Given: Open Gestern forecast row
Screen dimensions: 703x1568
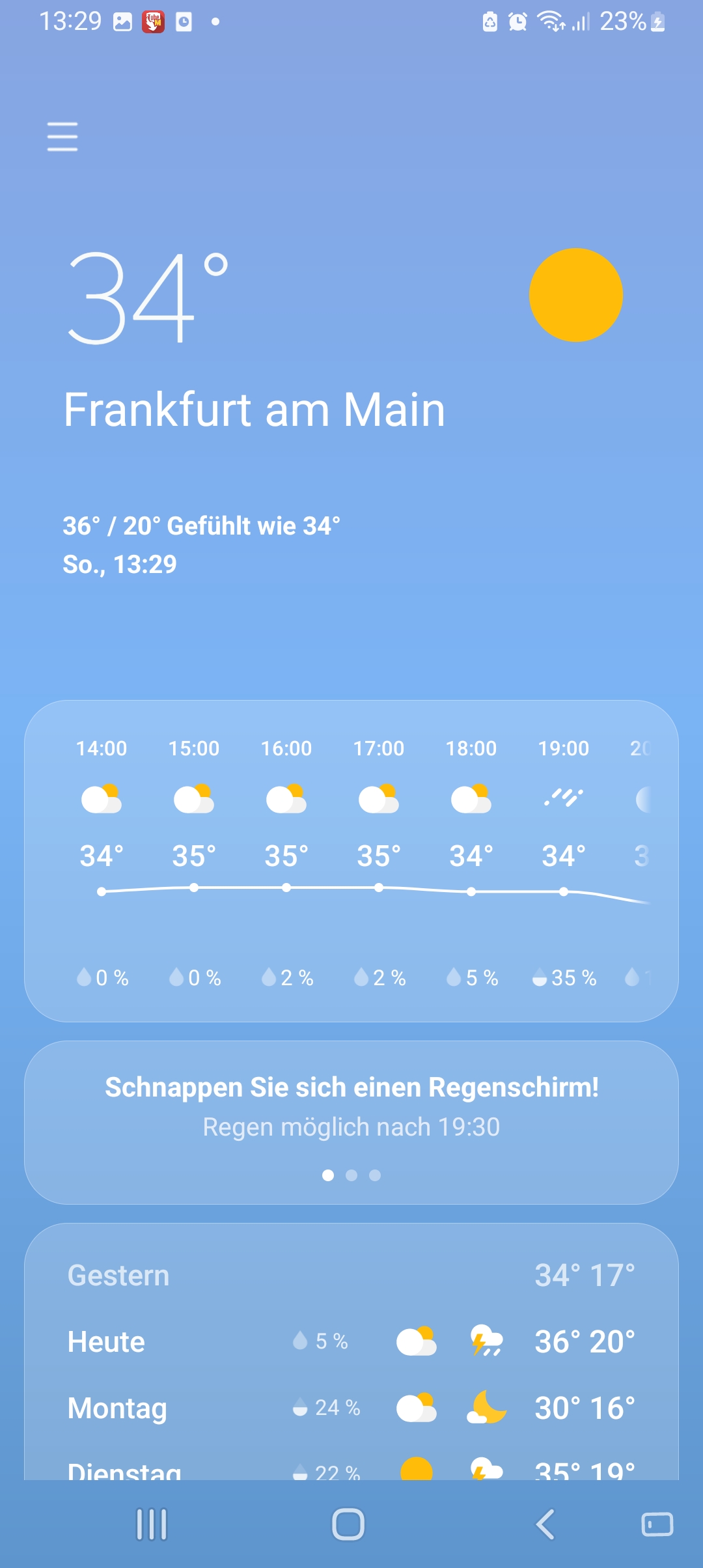Looking at the screenshot, I should (x=351, y=1275).
